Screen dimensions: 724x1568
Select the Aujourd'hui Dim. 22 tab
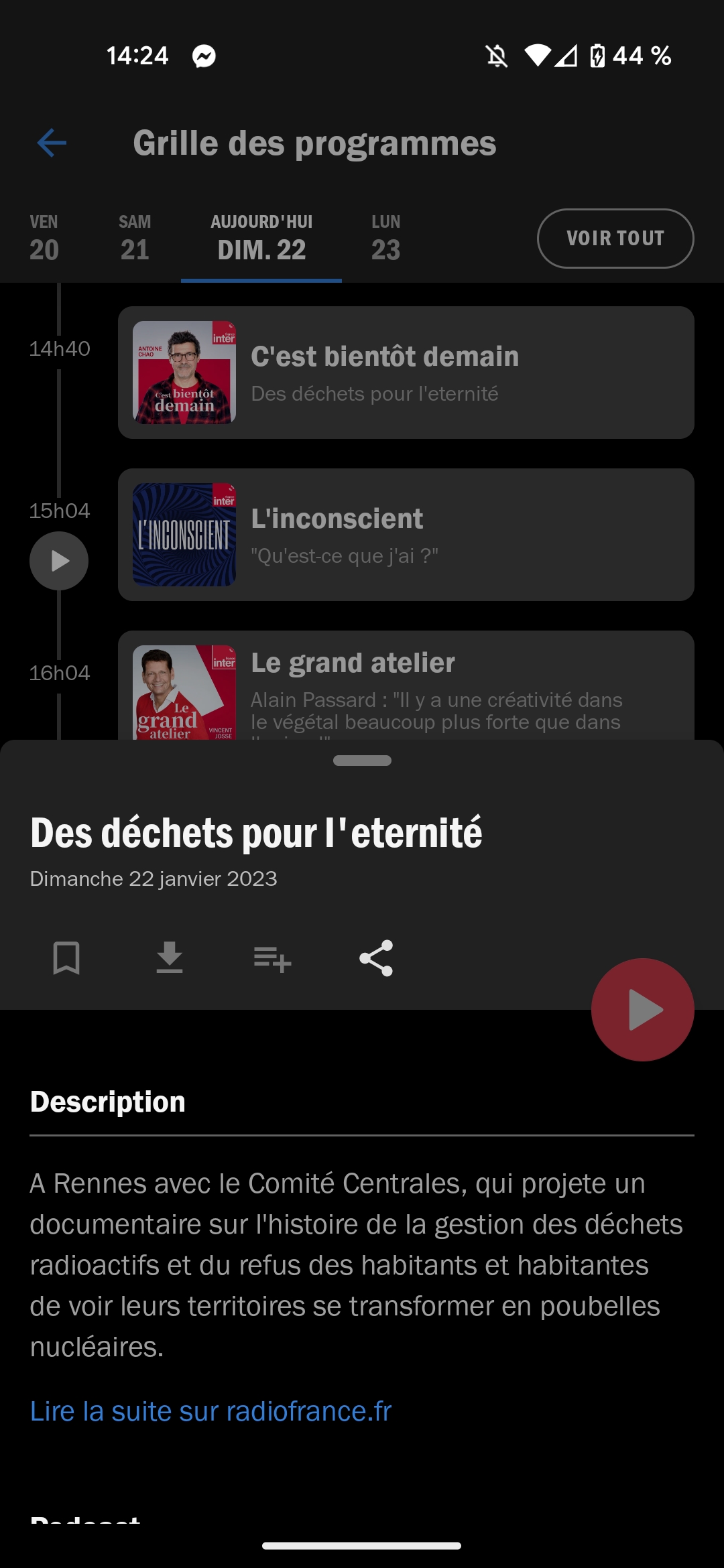[261, 239]
